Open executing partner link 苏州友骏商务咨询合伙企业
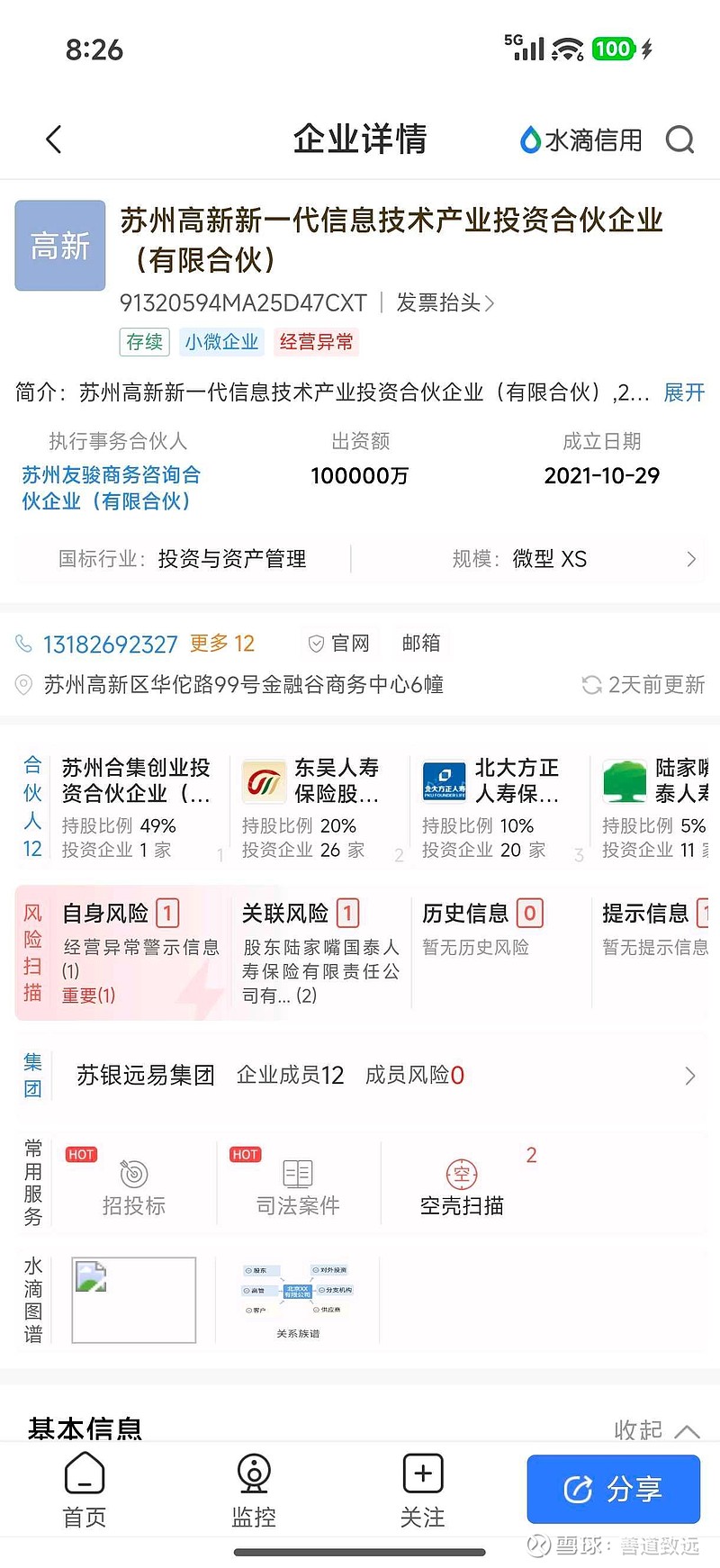Image resolution: width=720 pixels, height=1568 pixels. pyautogui.click(x=108, y=488)
